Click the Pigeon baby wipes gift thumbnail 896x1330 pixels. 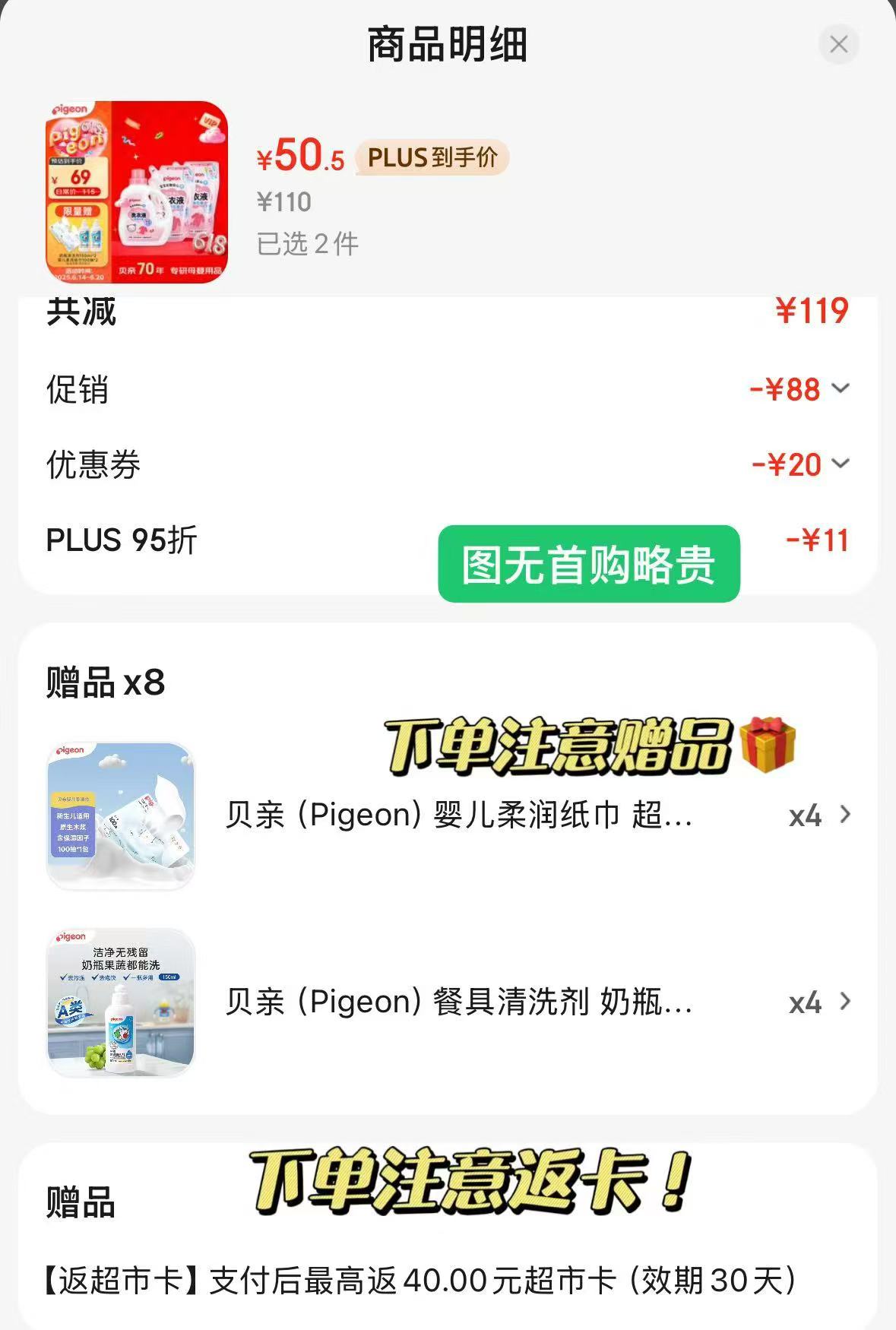122,817
